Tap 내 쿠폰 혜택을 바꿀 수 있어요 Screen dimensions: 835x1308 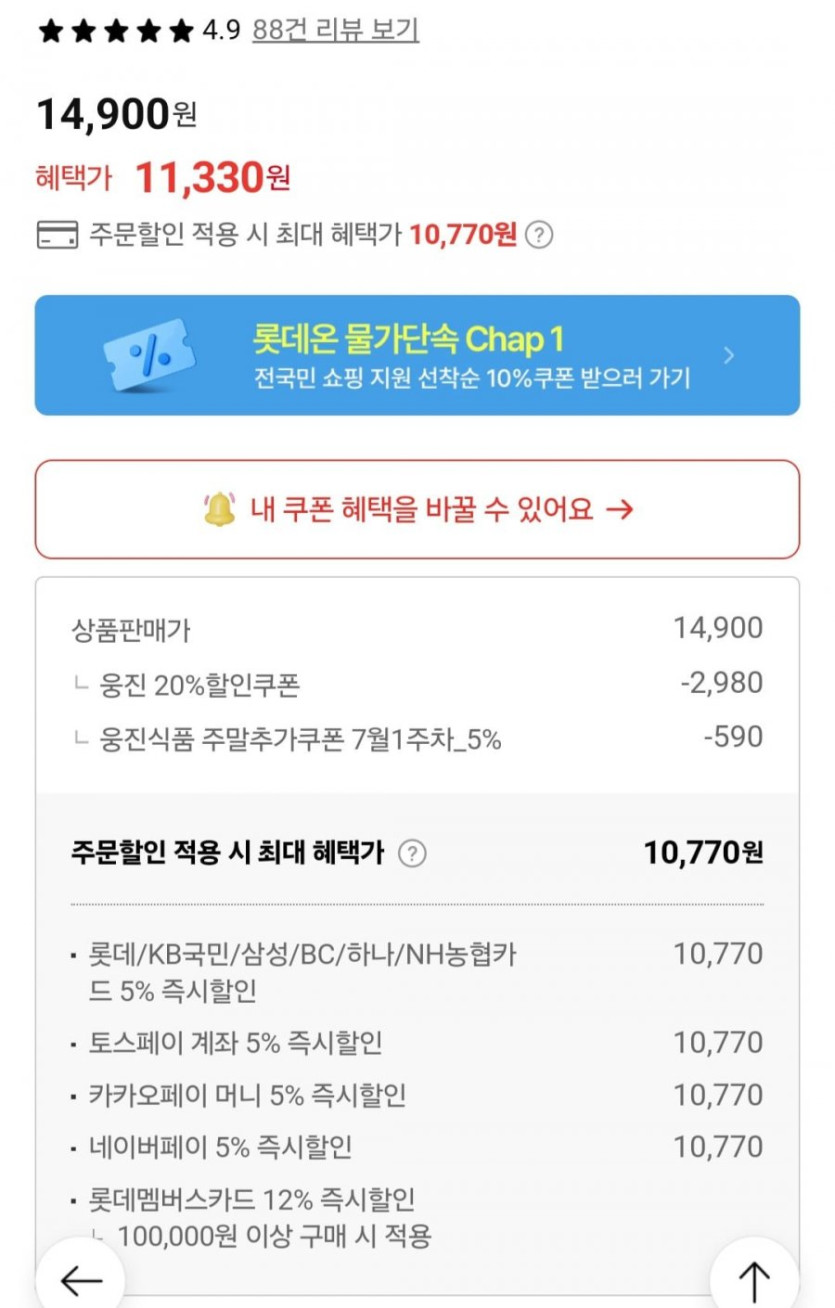(x=417, y=510)
